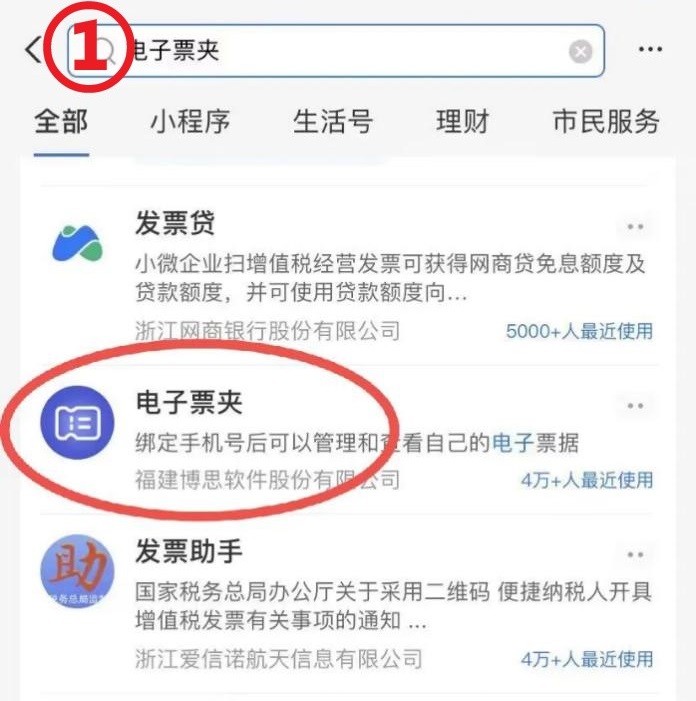
Task: Tap the search field containing 电子票夹
Action: 340,51
